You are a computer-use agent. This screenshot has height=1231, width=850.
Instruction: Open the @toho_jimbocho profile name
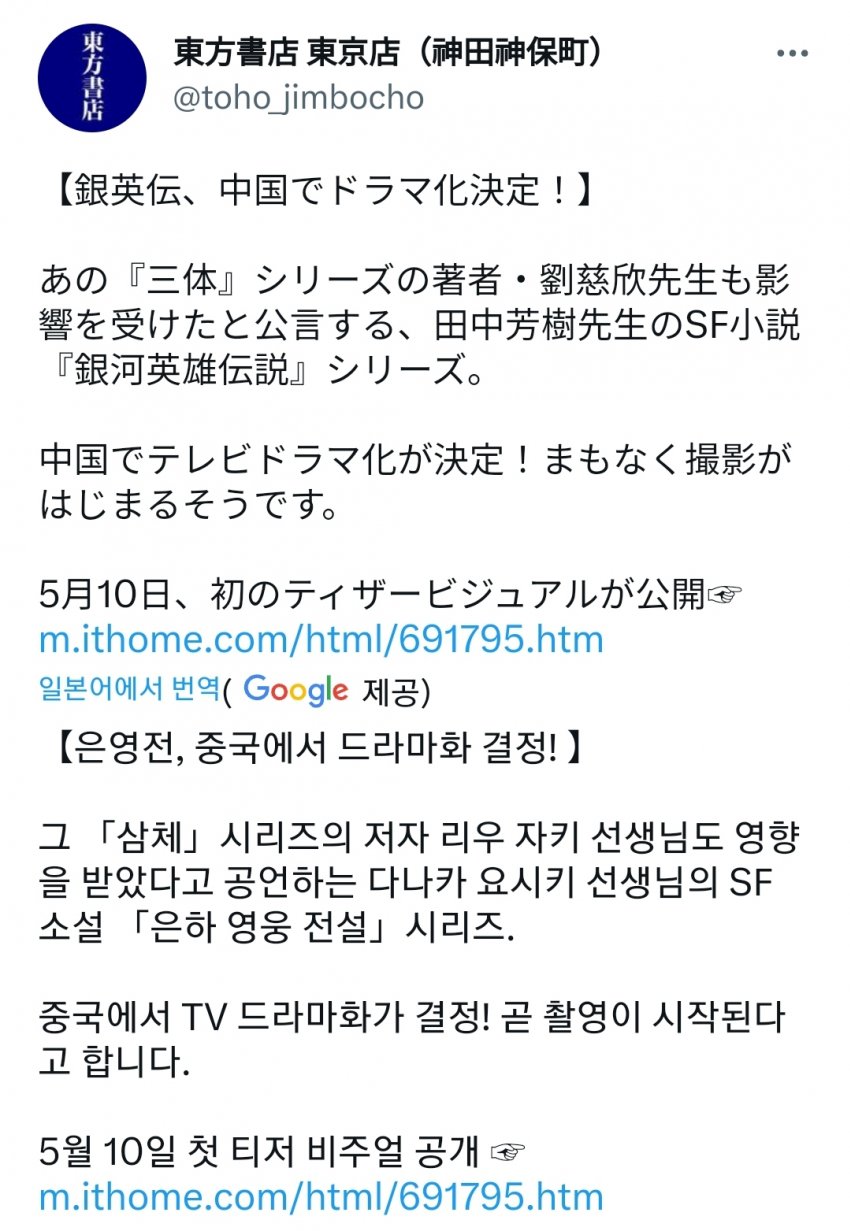pos(390,56)
